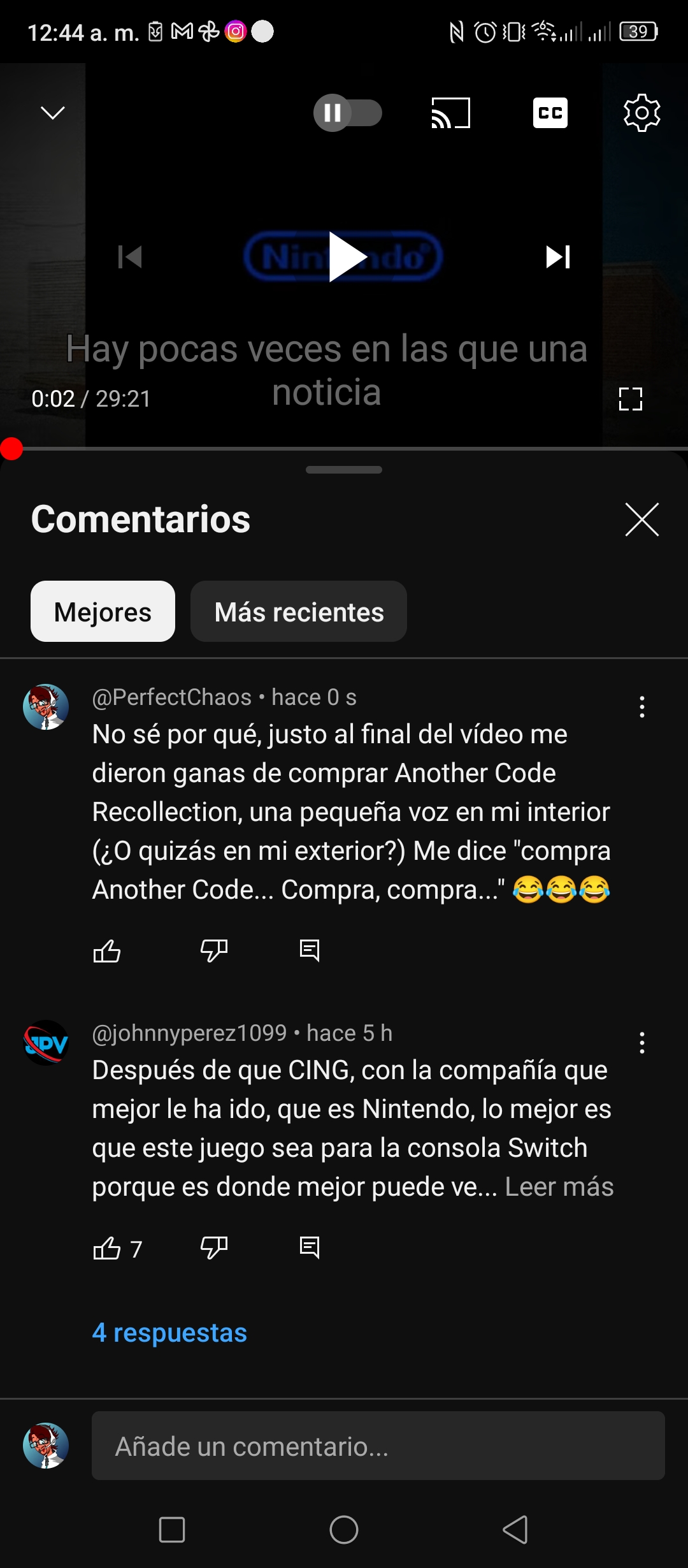Dislike the comment by PerfectChaos
This screenshot has height=1568, width=688.
(214, 951)
